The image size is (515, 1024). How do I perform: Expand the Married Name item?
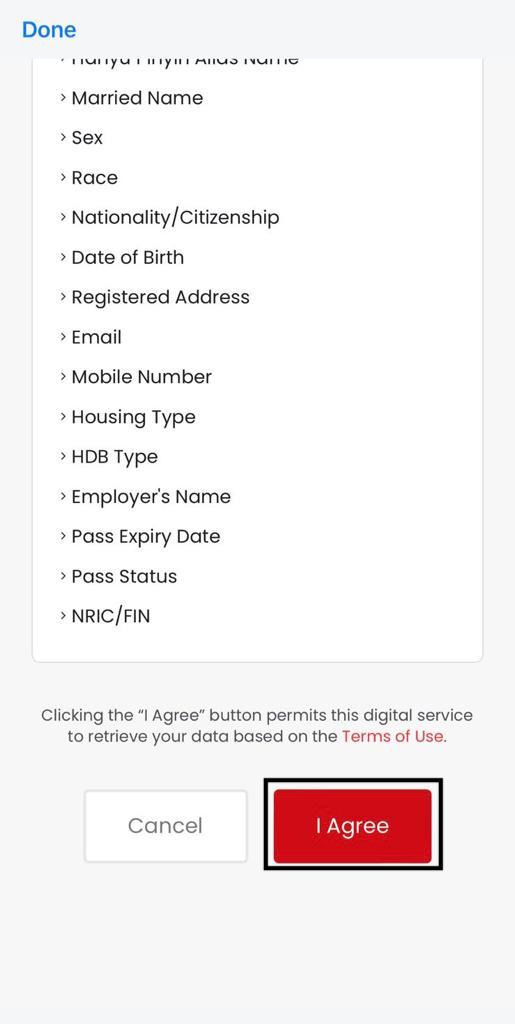click(x=131, y=98)
